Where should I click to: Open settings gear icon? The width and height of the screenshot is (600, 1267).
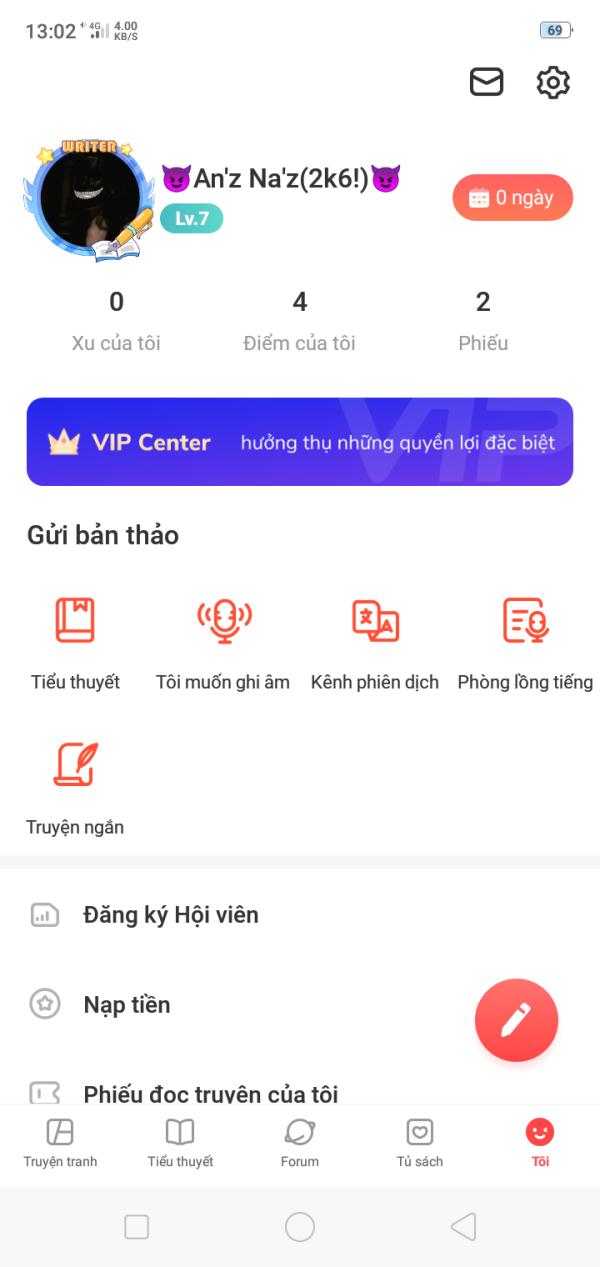(553, 82)
